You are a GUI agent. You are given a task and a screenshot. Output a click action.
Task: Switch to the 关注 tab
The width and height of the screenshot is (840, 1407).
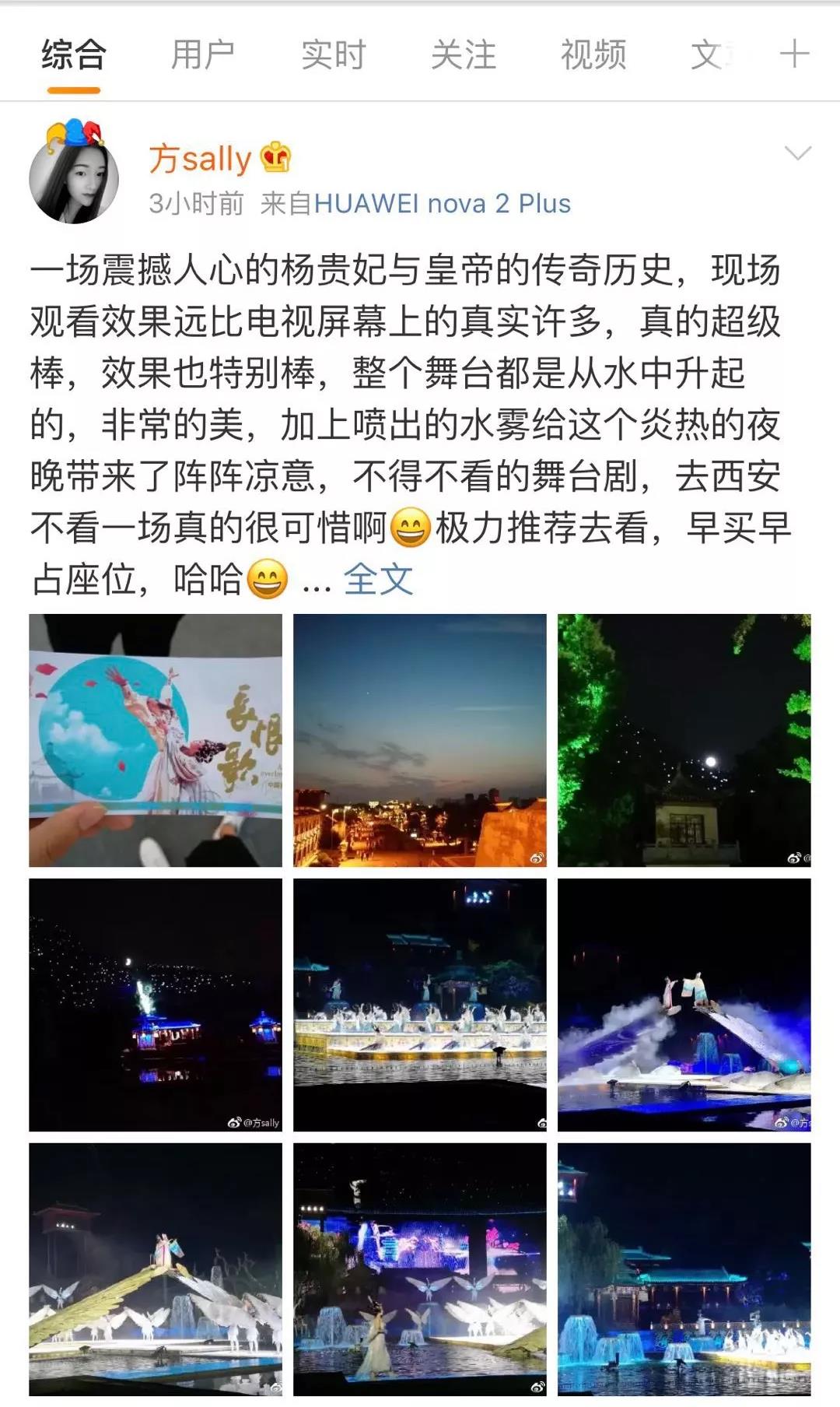point(462,53)
